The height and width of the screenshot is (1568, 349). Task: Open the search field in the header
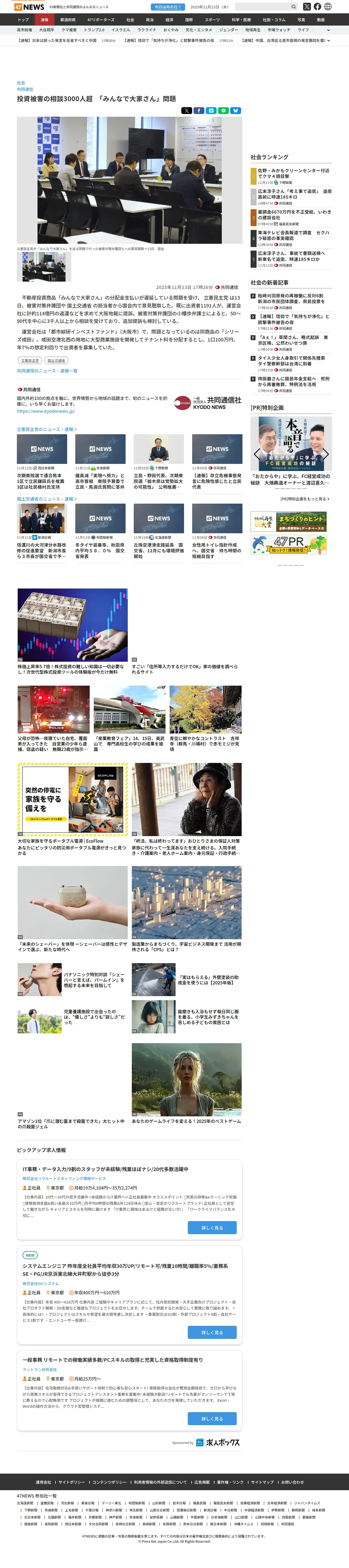pyautogui.click(x=266, y=7)
